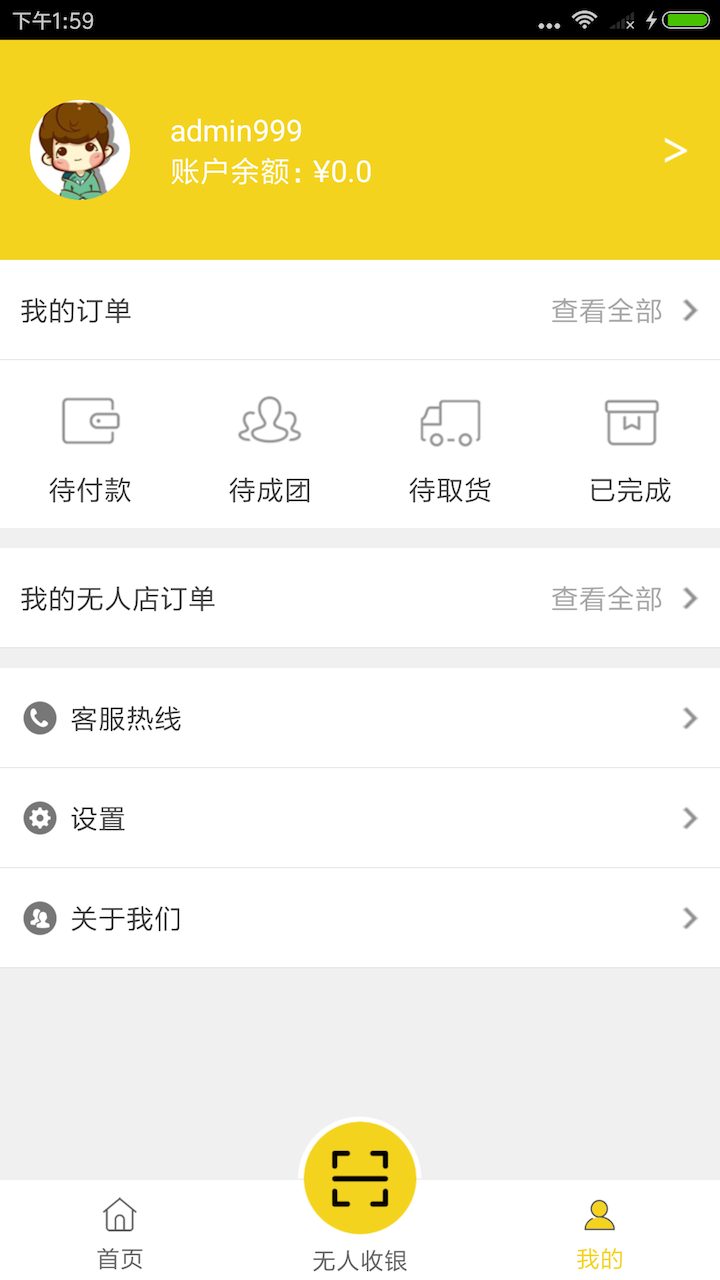Go to 设置 settings
The image size is (720, 1280).
[x=360, y=818]
